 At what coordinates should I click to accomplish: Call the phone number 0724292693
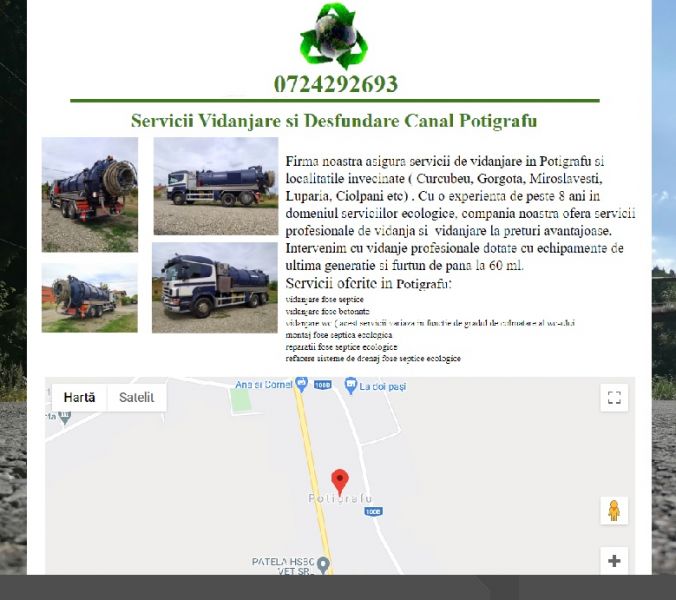335,84
